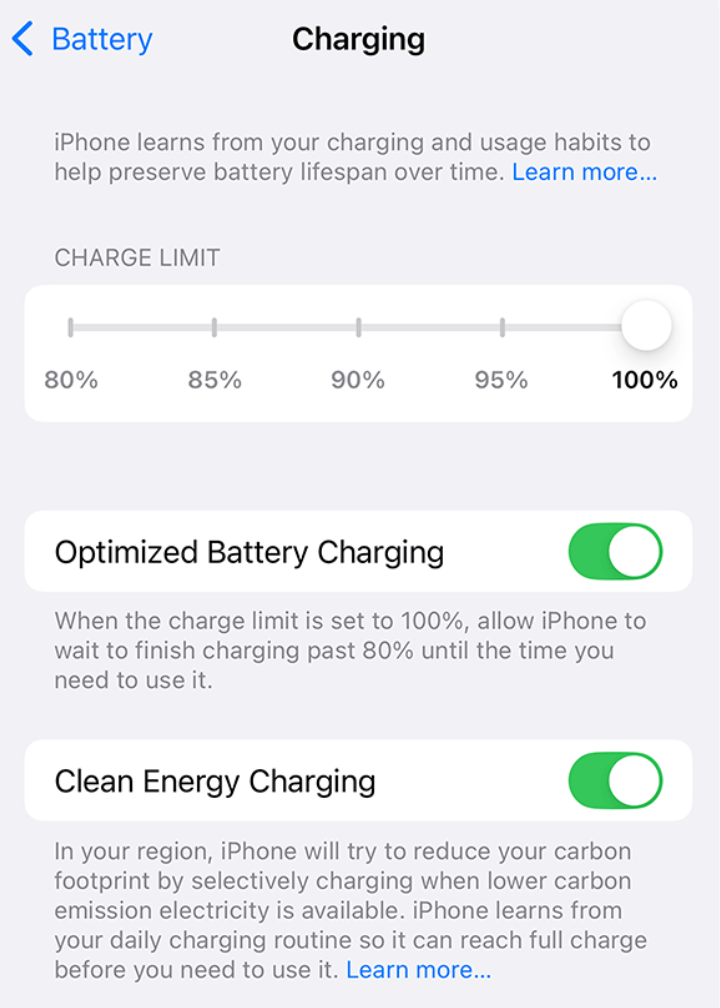The height and width of the screenshot is (1008, 720).
Task: Click the 90% tick on the charge slider
Action: point(358,325)
